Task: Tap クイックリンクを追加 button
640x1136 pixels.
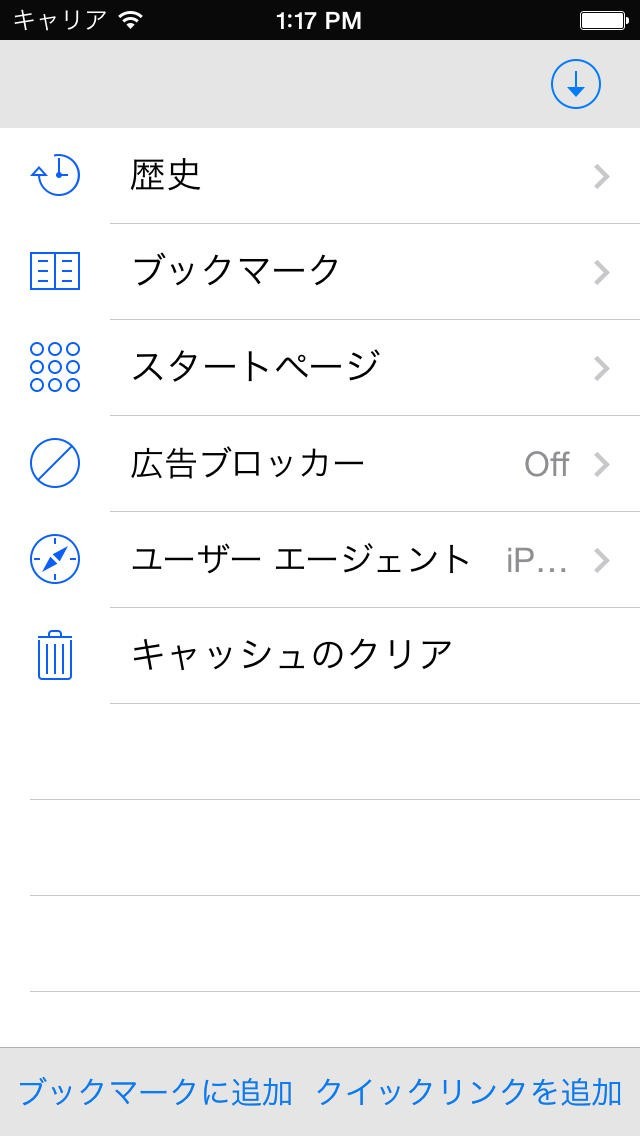Action: tap(469, 1092)
